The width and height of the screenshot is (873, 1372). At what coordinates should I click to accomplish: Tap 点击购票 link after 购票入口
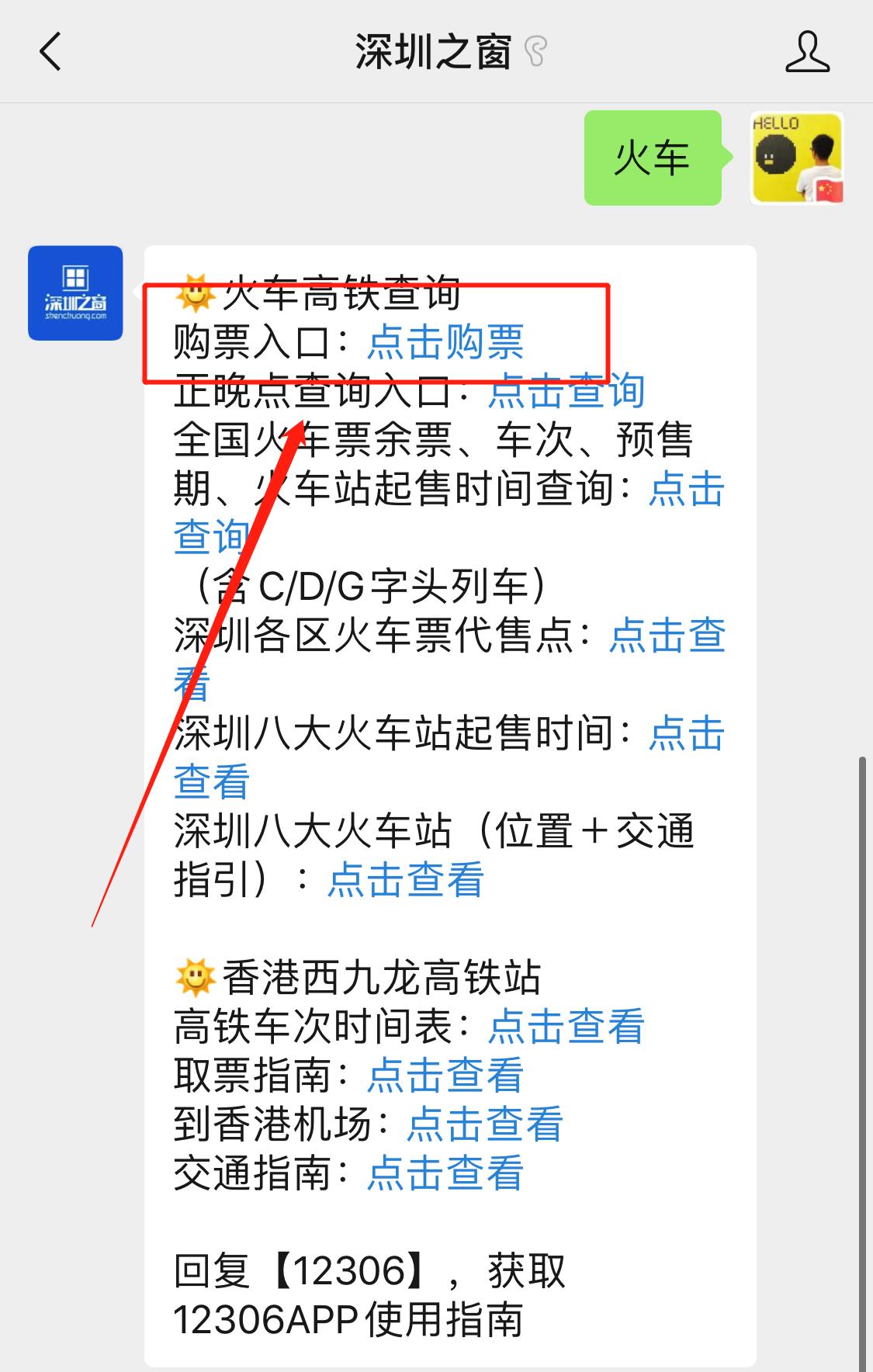tap(445, 342)
